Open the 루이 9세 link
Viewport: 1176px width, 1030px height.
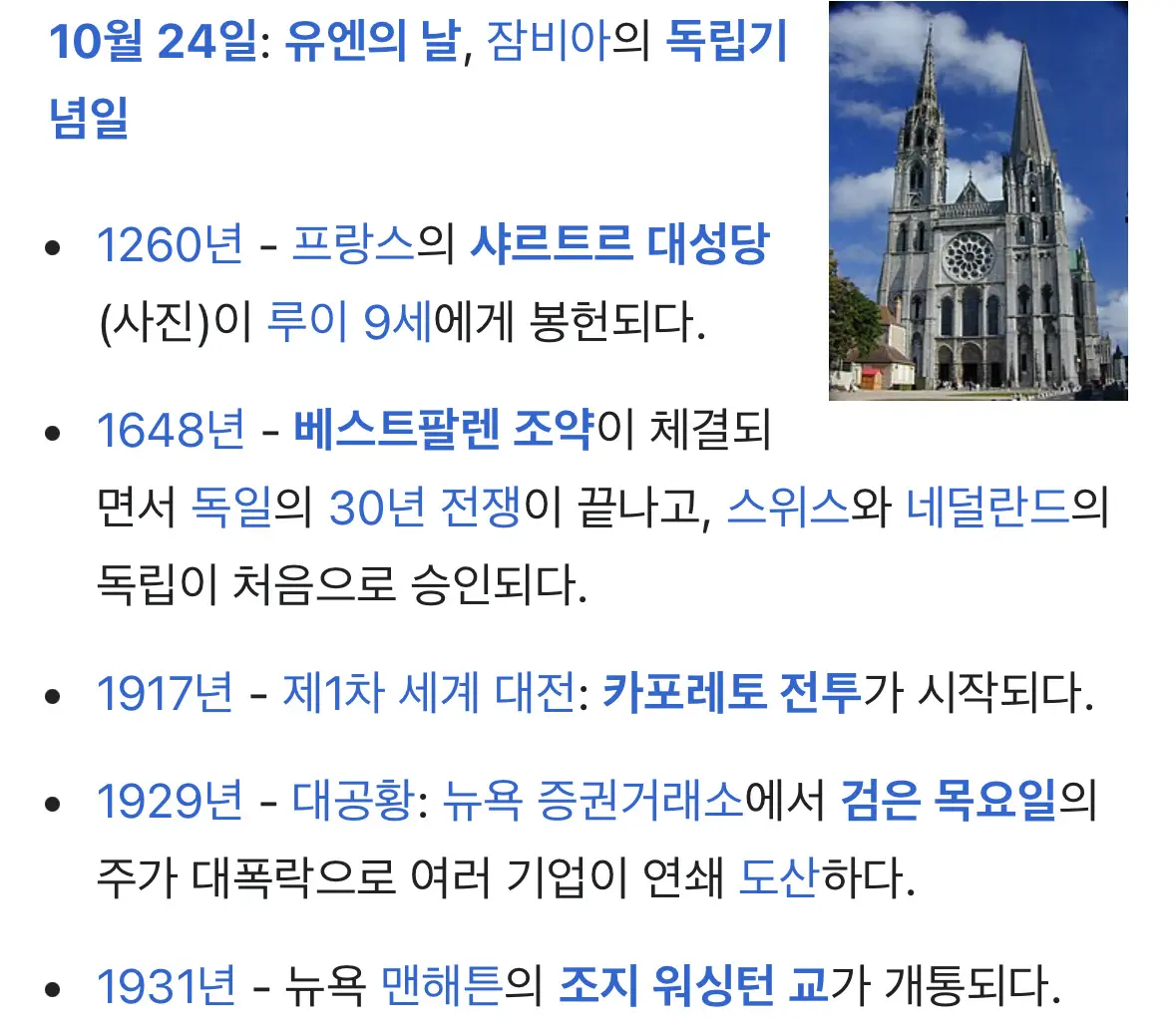(349, 322)
